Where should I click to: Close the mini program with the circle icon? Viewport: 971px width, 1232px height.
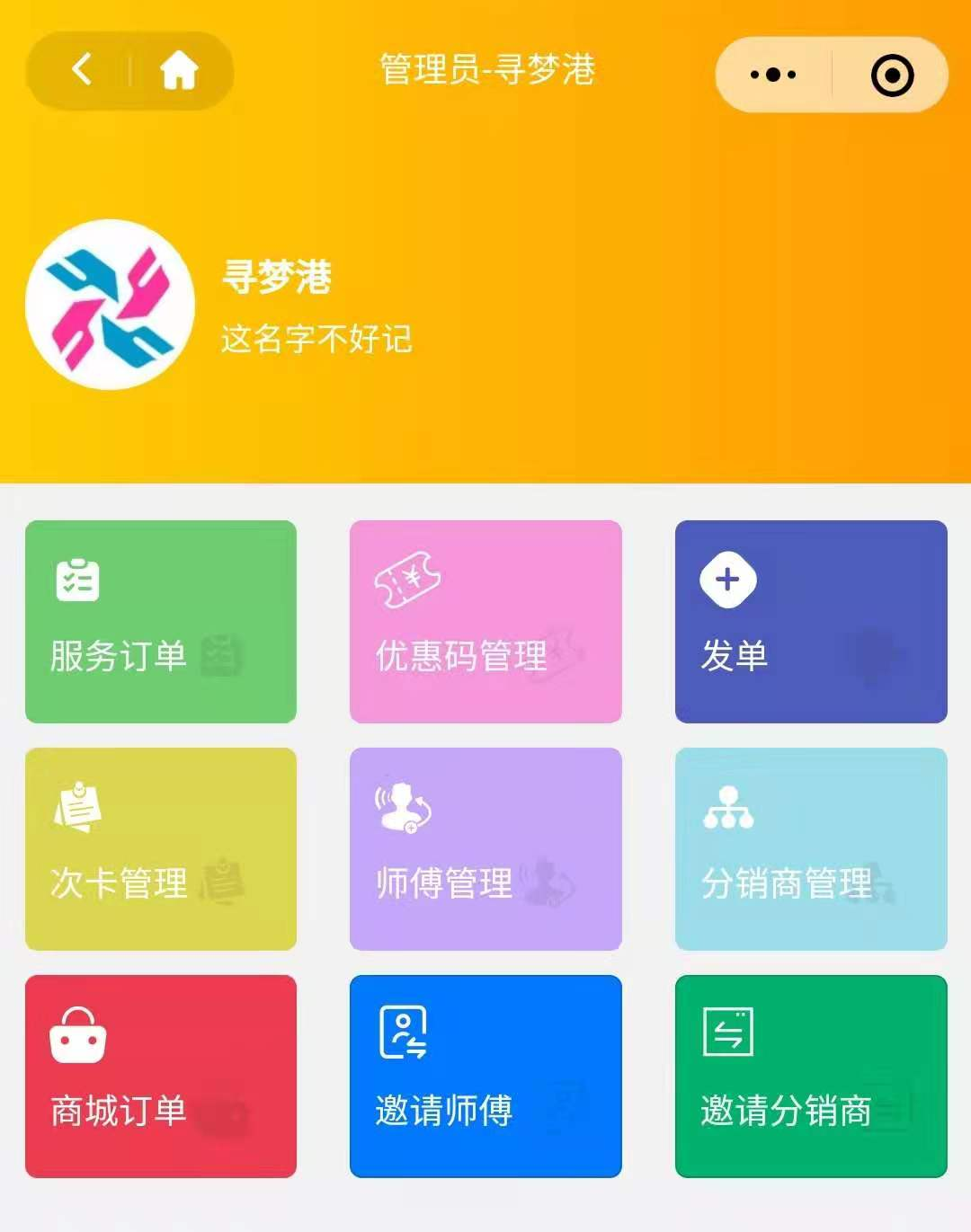(892, 75)
